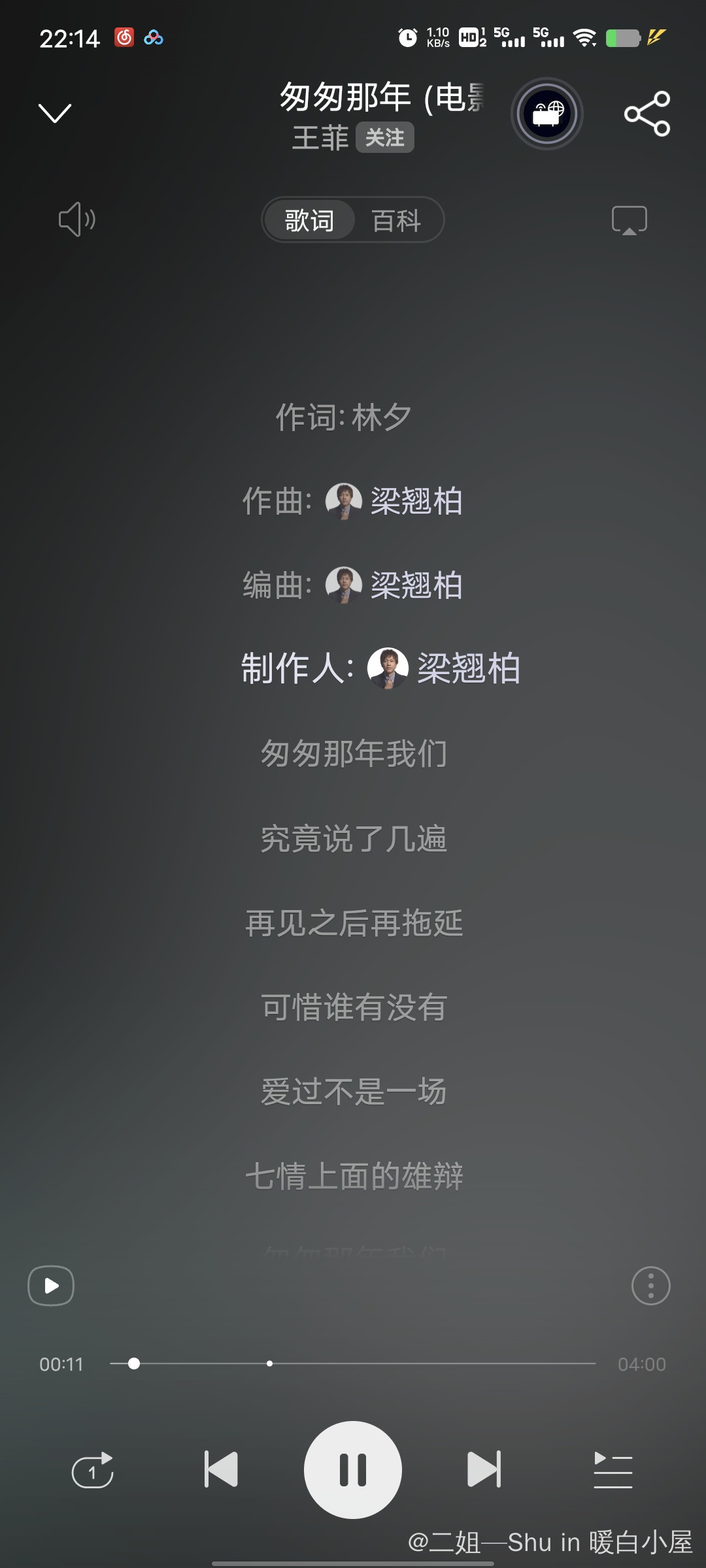Open the three-dot more options menu

(650, 1286)
